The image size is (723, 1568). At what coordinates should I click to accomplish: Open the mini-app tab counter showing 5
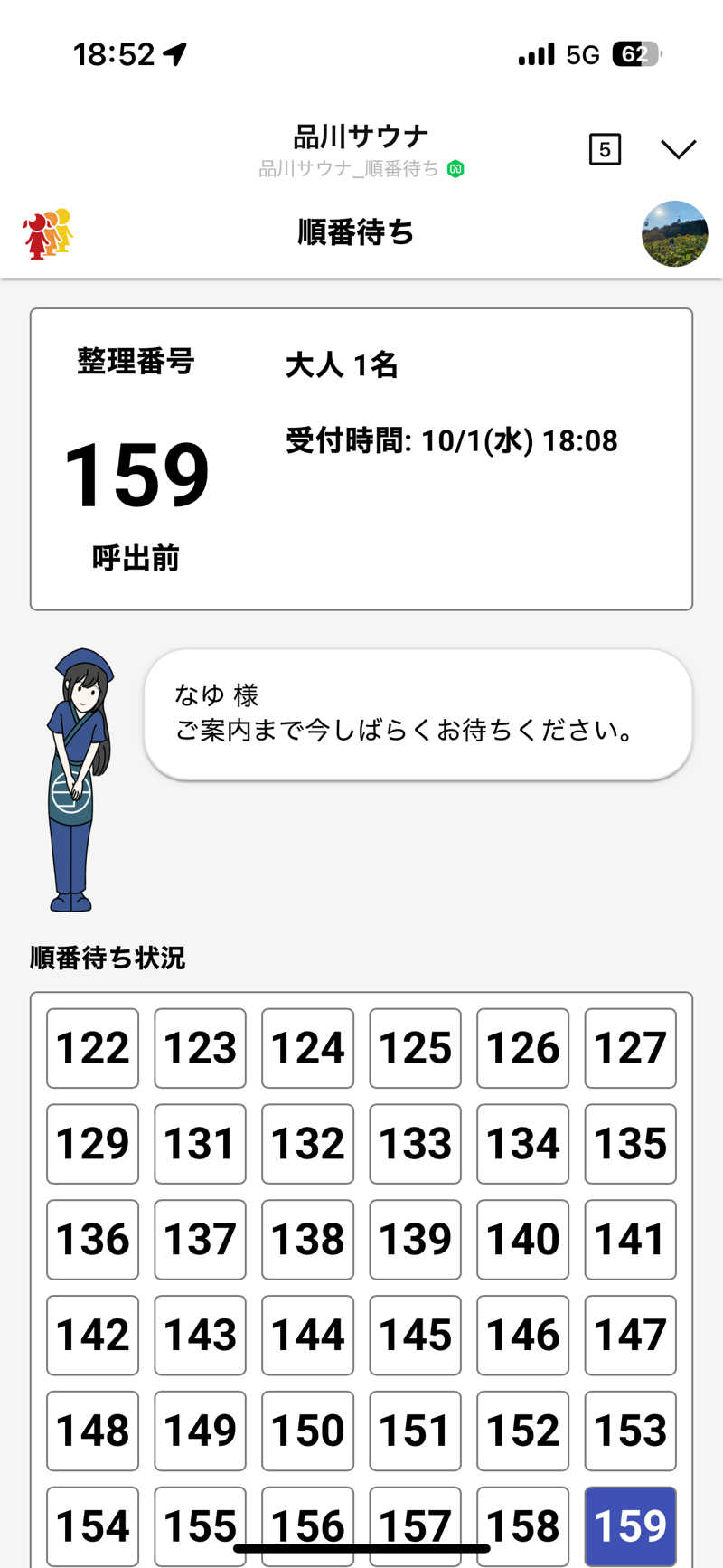[x=605, y=149]
